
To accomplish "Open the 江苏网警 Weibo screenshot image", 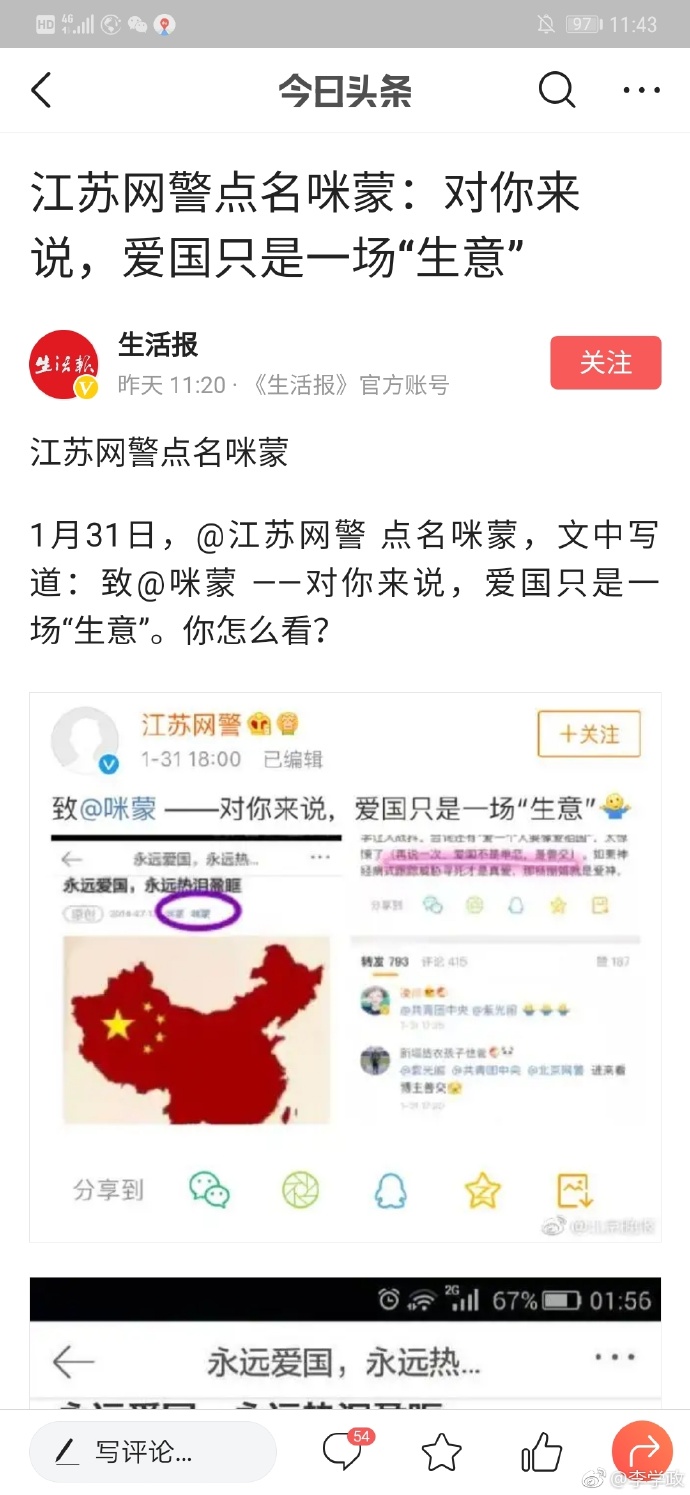I will 345,966.
